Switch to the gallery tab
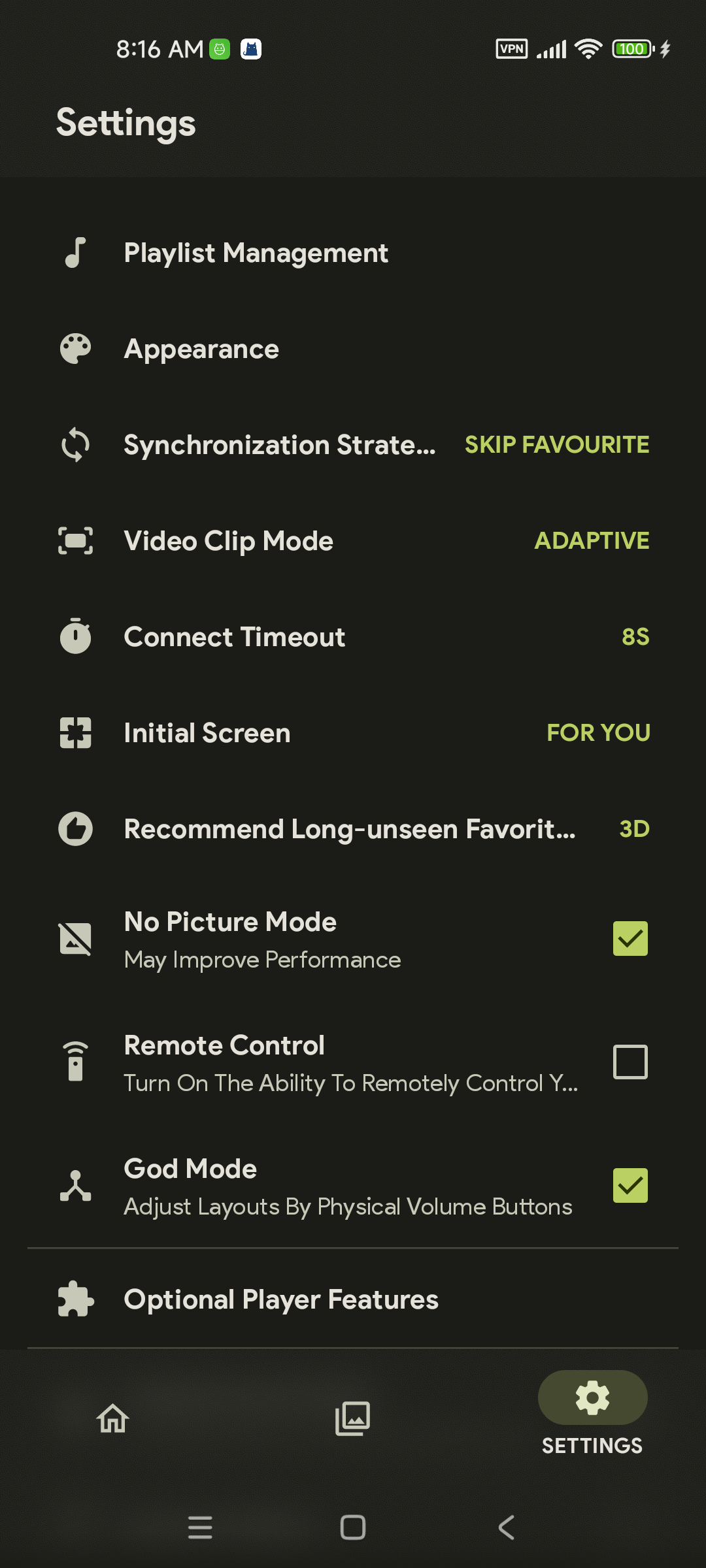This screenshot has height=1568, width=706. click(x=352, y=1418)
